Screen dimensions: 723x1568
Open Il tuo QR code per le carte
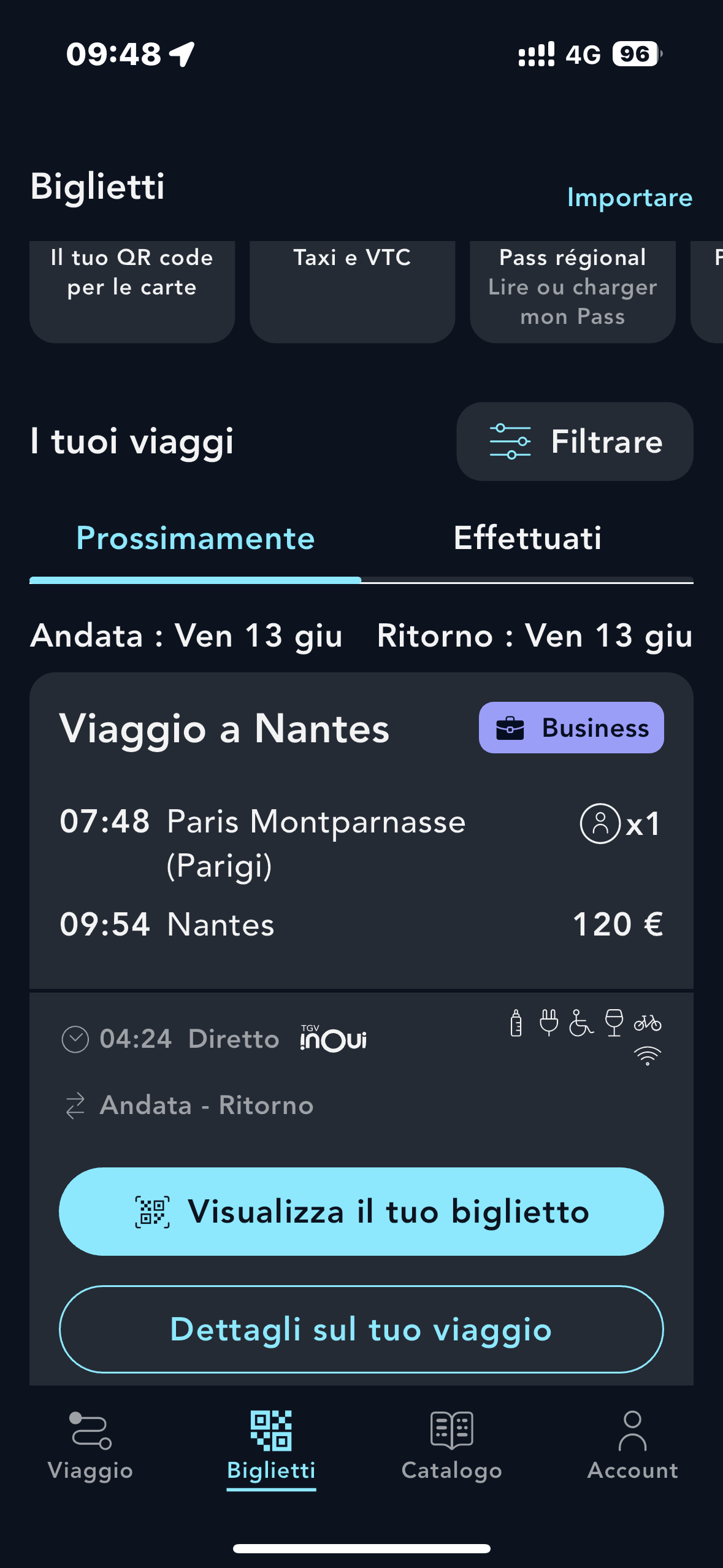coord(132,290)
